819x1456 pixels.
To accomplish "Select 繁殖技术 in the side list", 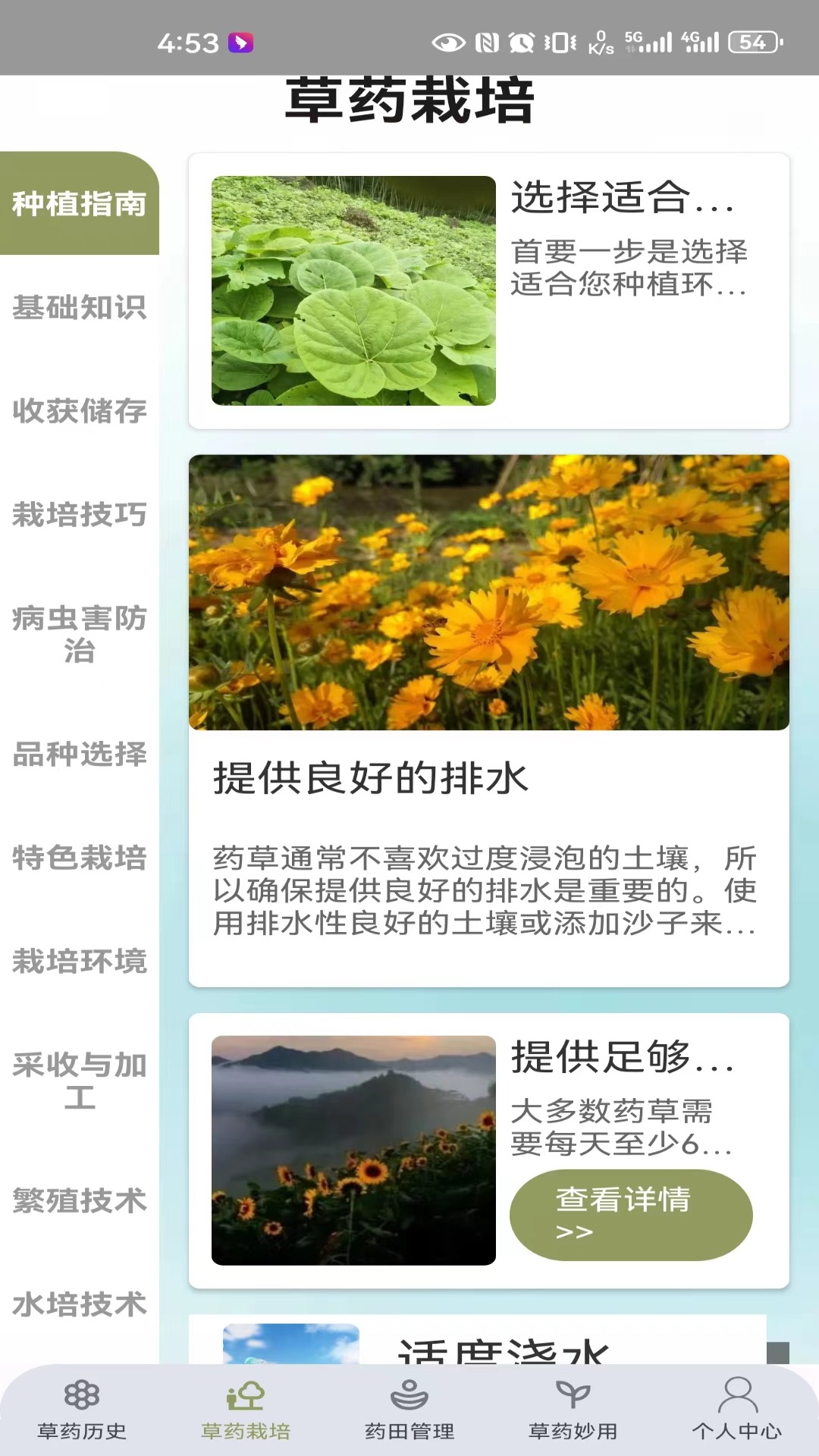I will [80, 1200].
